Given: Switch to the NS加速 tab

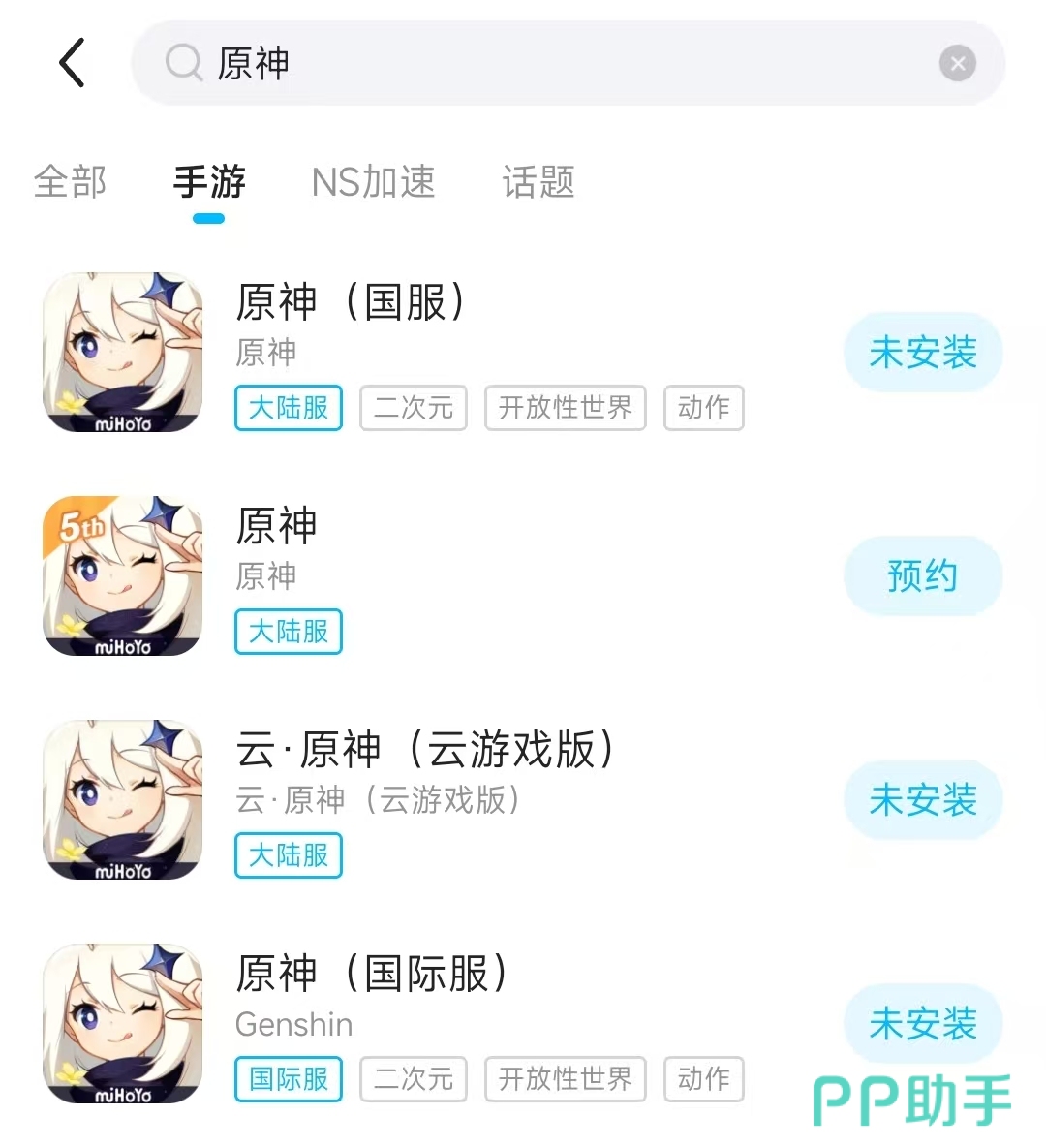Looking at the screenshot, I should point(373,182).
